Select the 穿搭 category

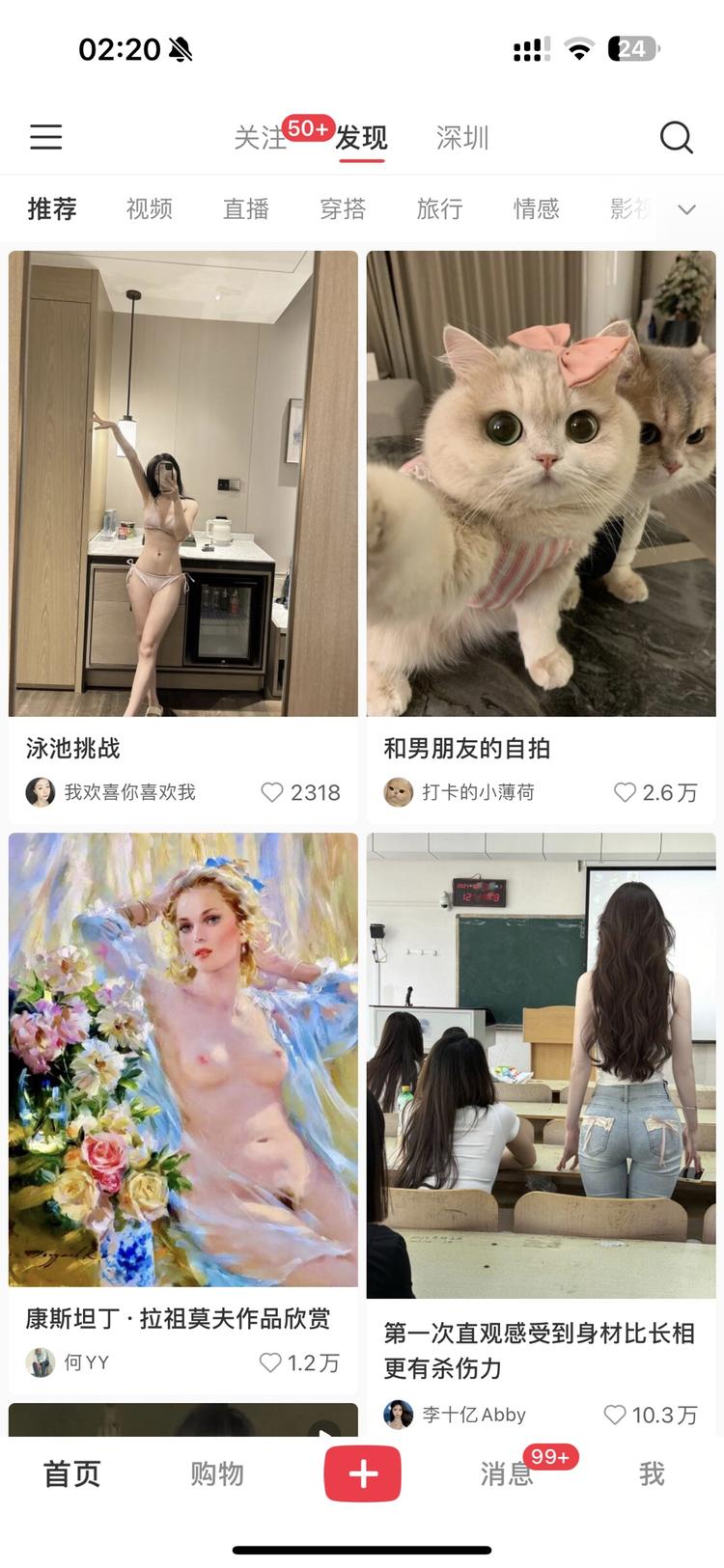(x=343, y=208)
